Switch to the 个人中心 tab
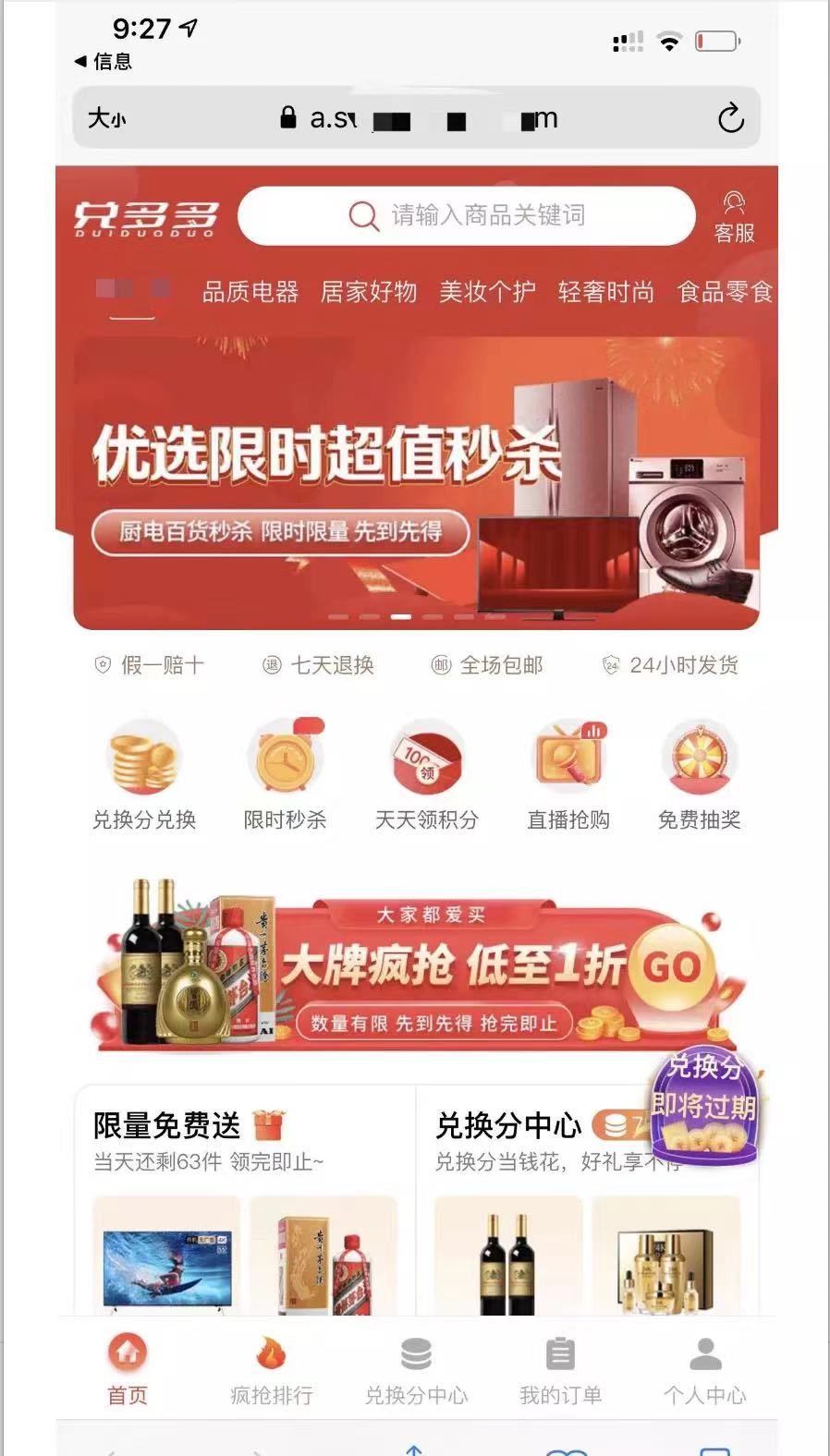Viewport: 830px width, 1456px height. tap(704, 1371)
